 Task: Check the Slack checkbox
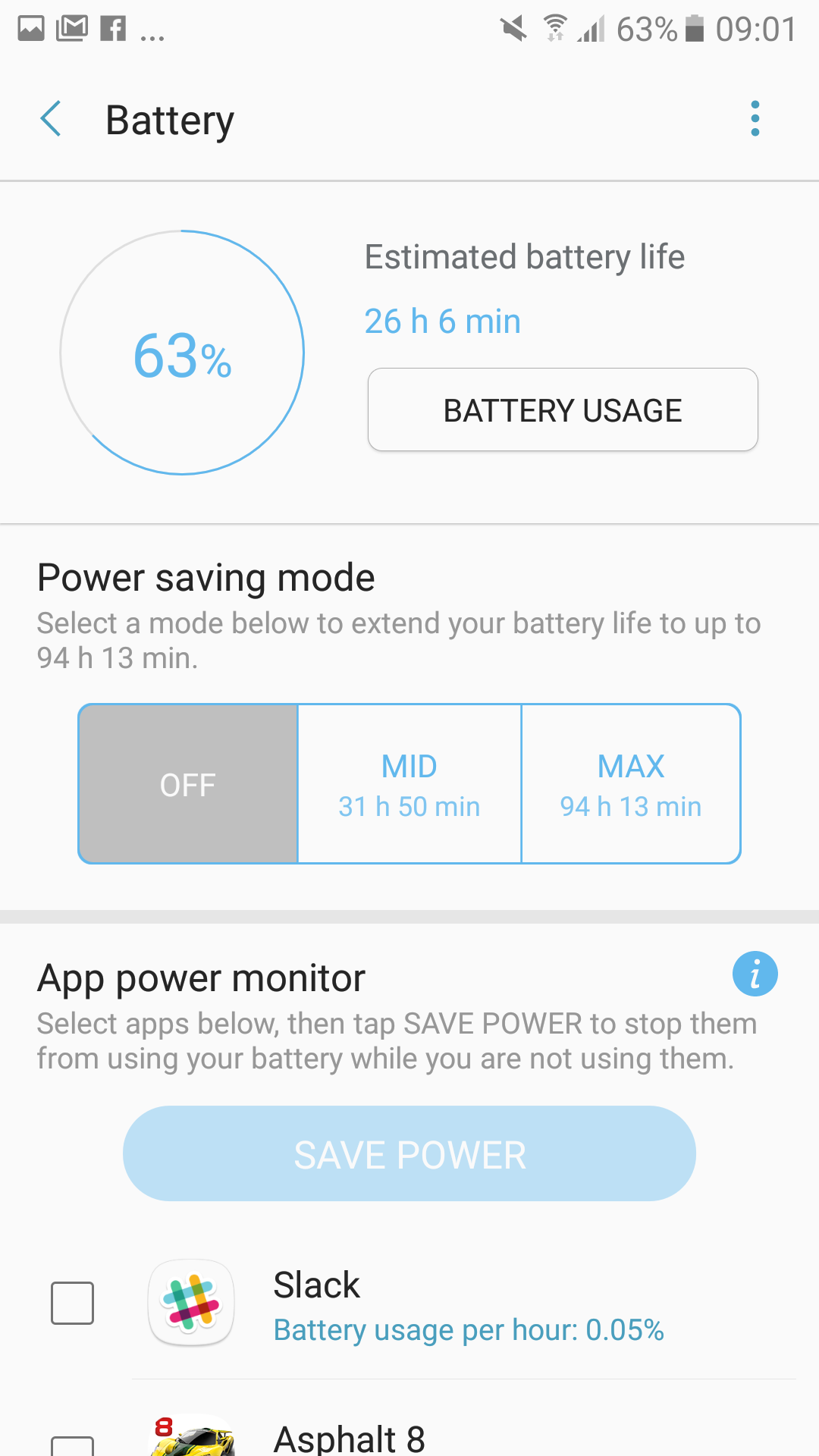click(72, 1303)
